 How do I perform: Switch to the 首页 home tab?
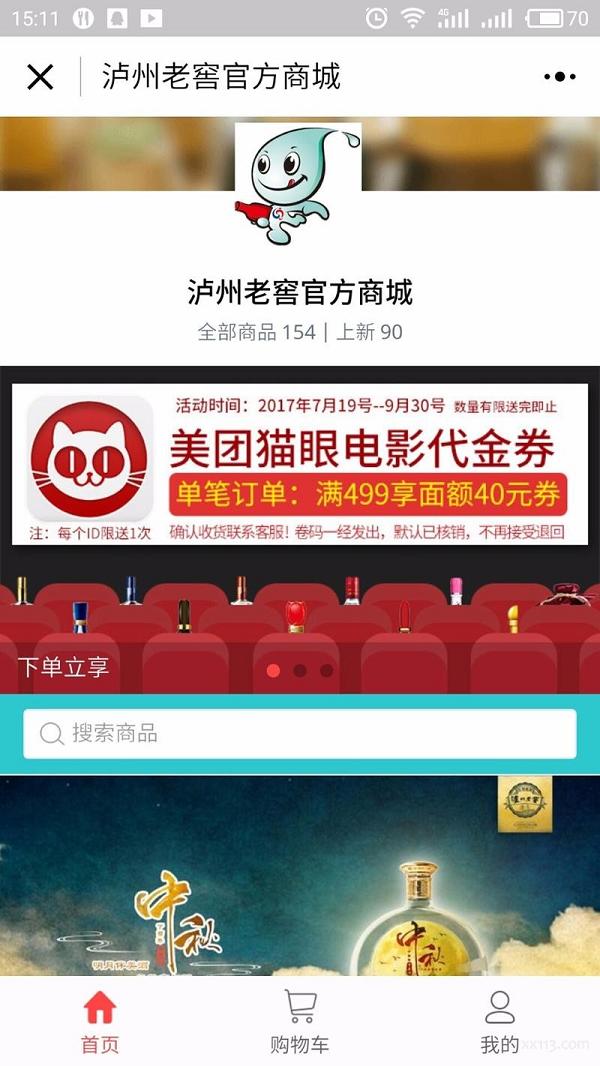(x=100, y=1022)
